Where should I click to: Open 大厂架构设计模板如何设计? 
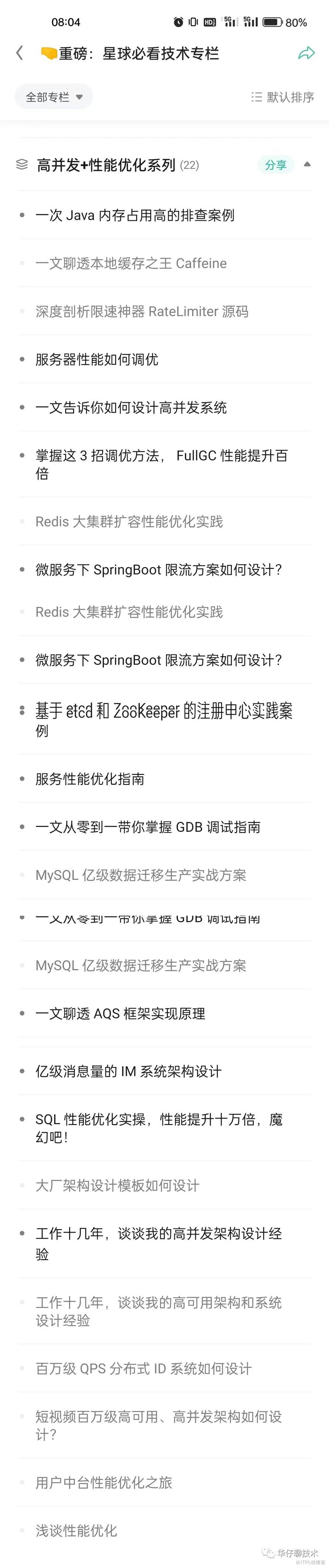tap(117, 1185)
